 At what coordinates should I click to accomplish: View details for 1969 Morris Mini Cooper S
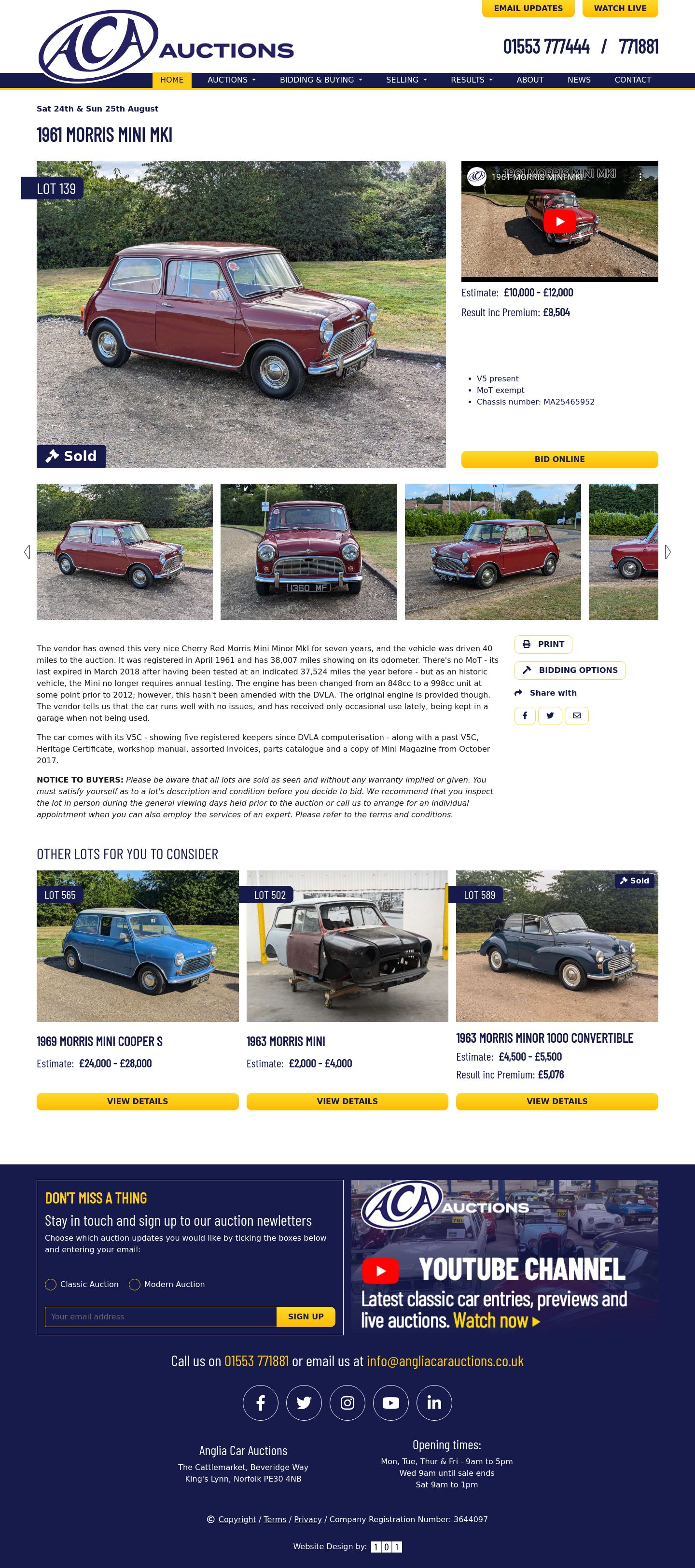click(x=138, y=1101)
